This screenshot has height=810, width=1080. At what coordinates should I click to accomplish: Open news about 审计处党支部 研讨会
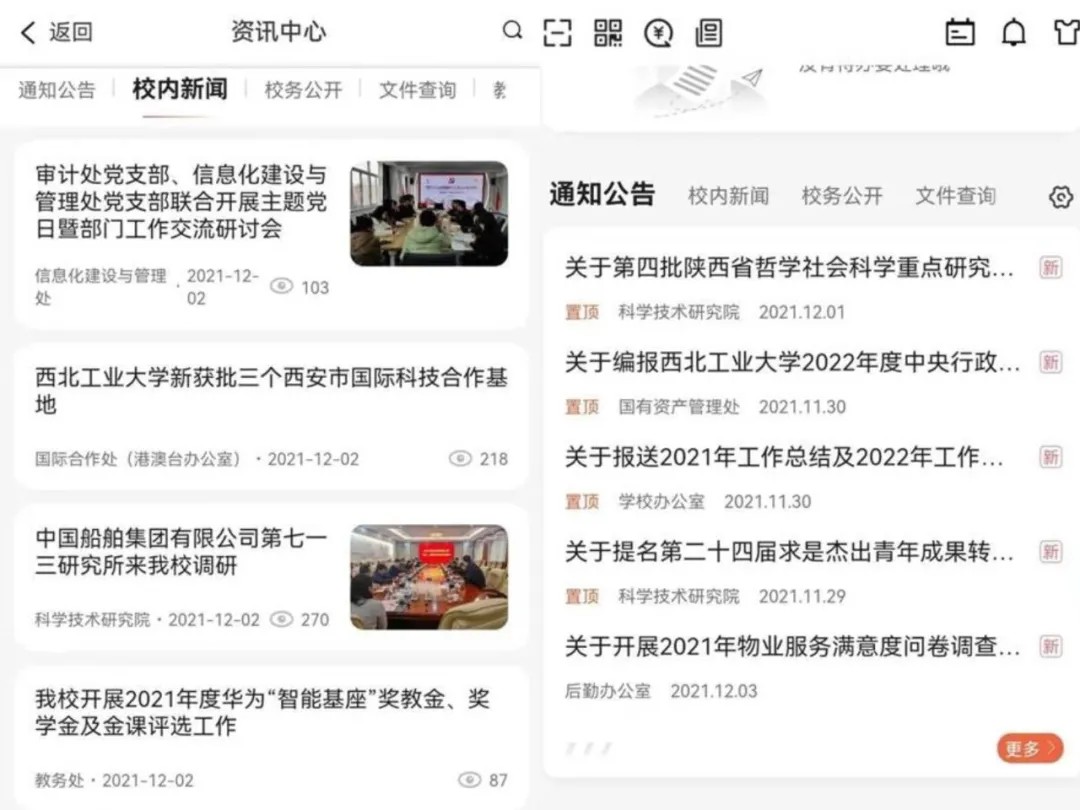[x=180, y=202]
